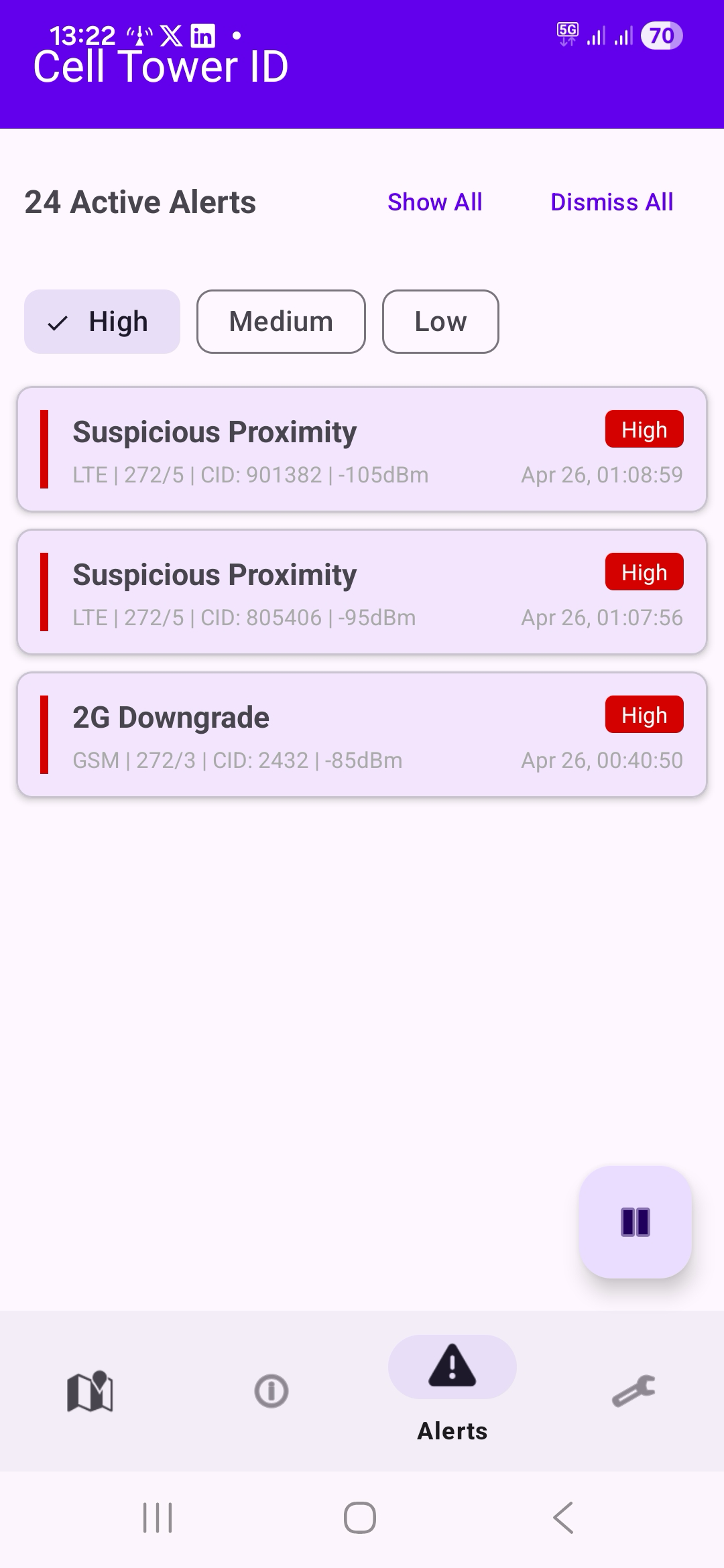Enable the Low severity filter
The width and height of the screenshot is (724, 1568).
(440, 322)
